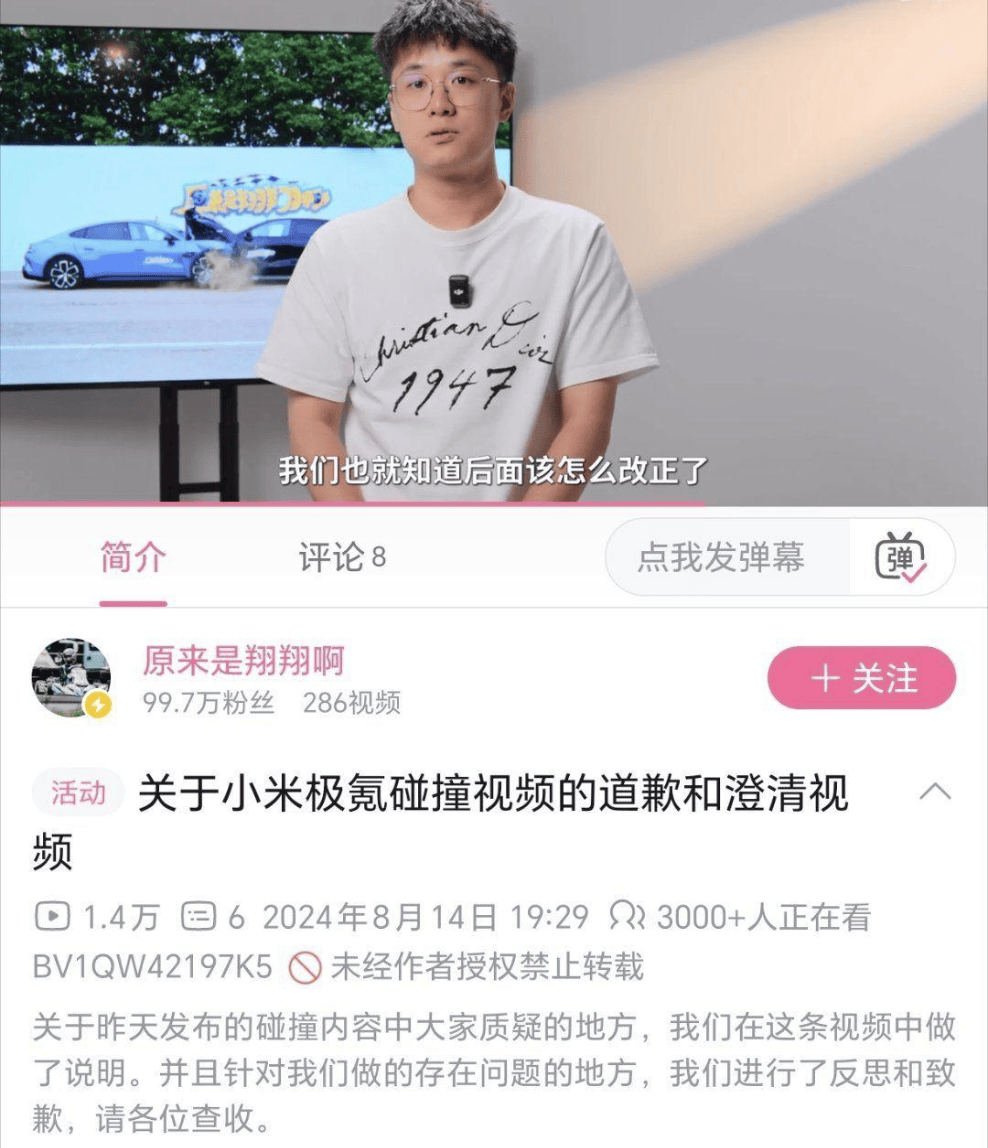Switch to the 简介 tab
Screen dimensions: 988x1148
coord(133,558)
